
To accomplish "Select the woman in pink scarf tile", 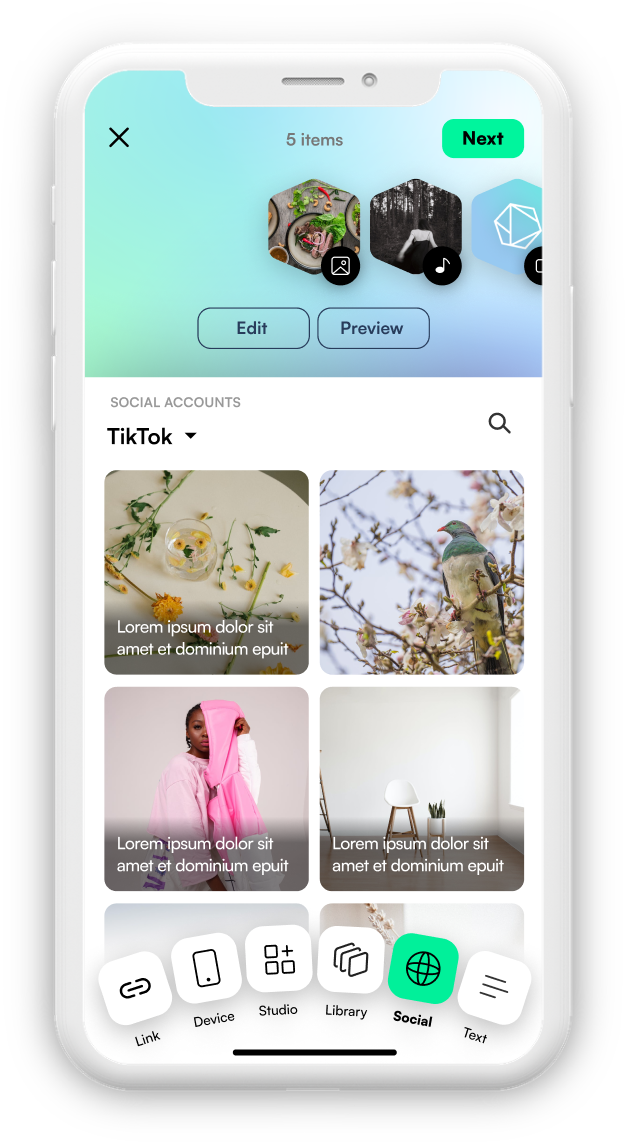I will [206, 788].
